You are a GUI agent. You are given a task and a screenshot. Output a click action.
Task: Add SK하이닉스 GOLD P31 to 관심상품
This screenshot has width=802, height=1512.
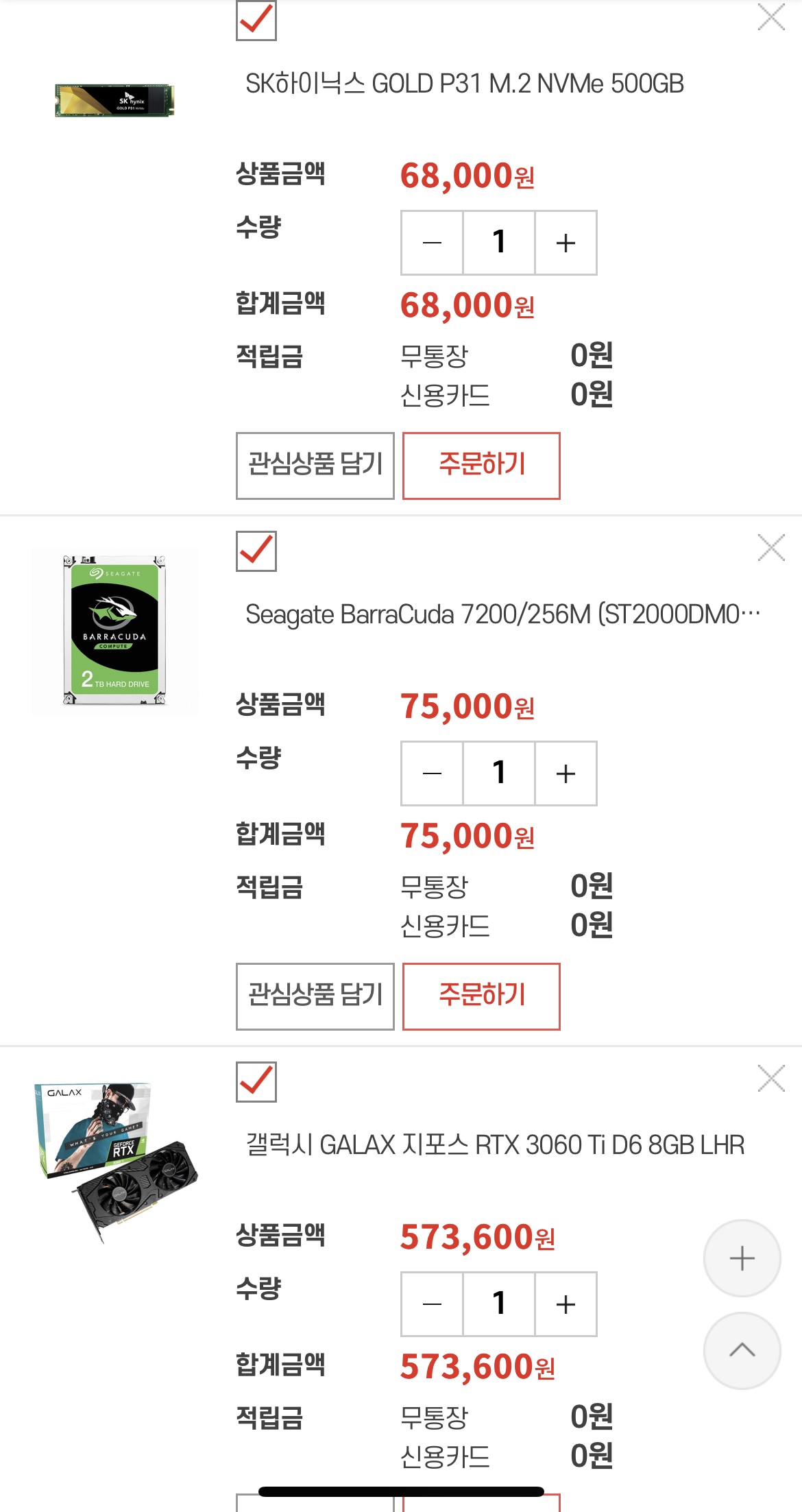click(315, 465)
